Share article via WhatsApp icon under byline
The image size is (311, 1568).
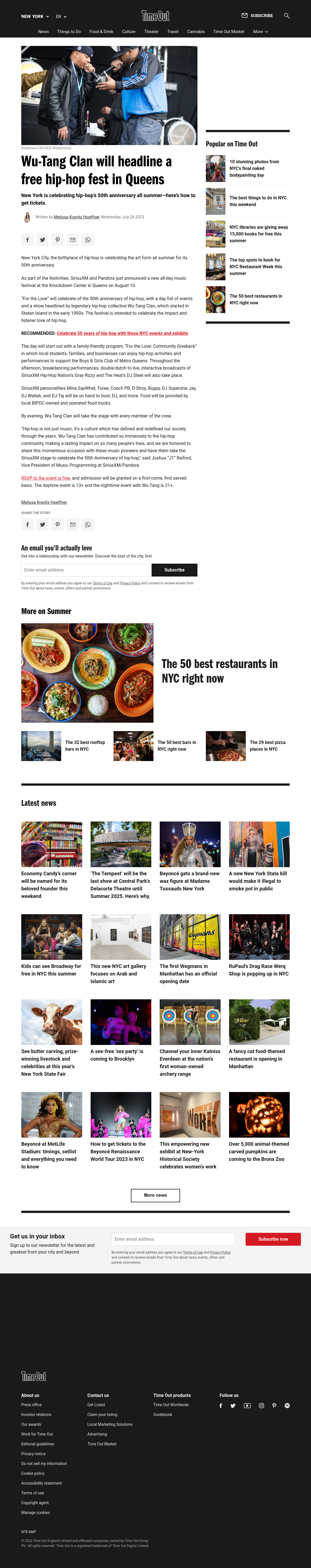pyautogui.click(x=88, y=240)
